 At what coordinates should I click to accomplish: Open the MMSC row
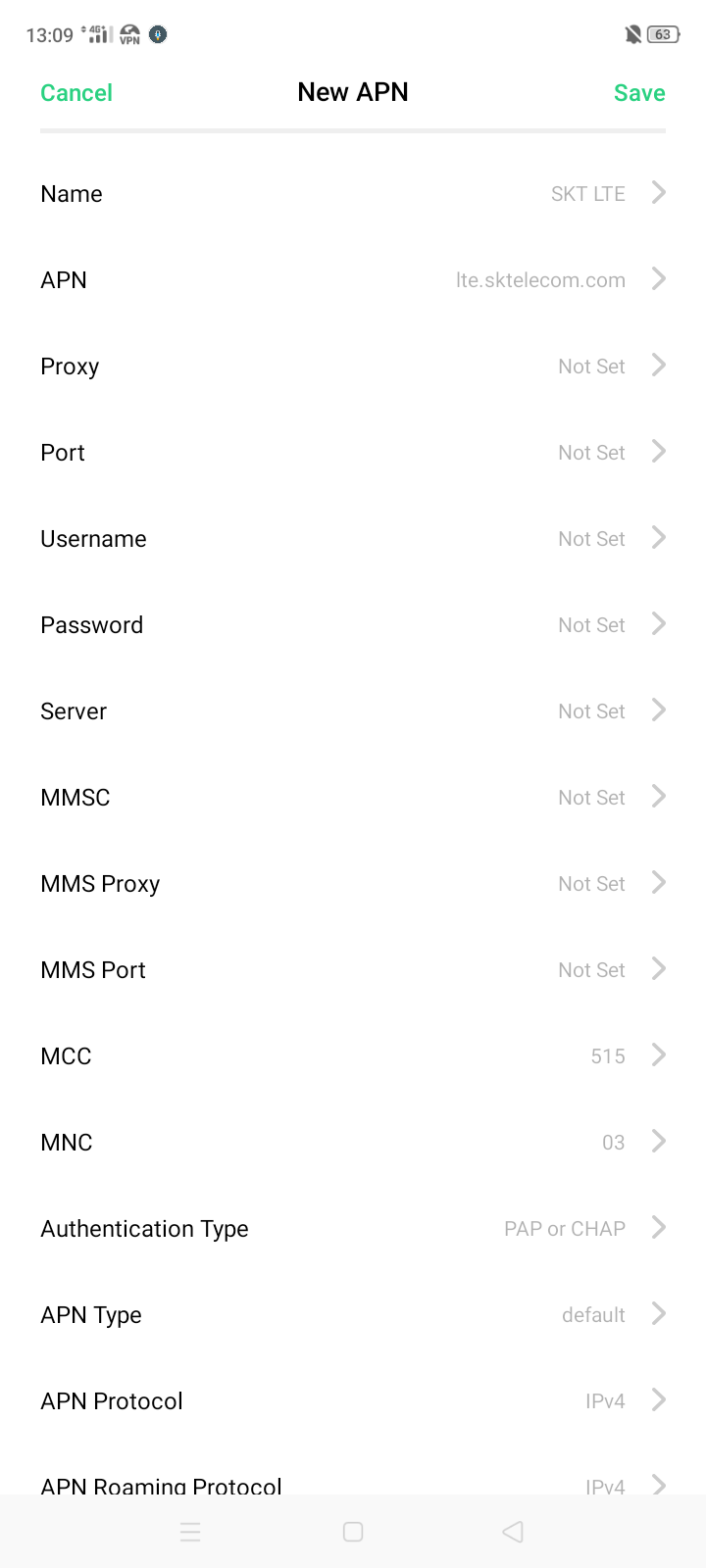coord(353,798)
